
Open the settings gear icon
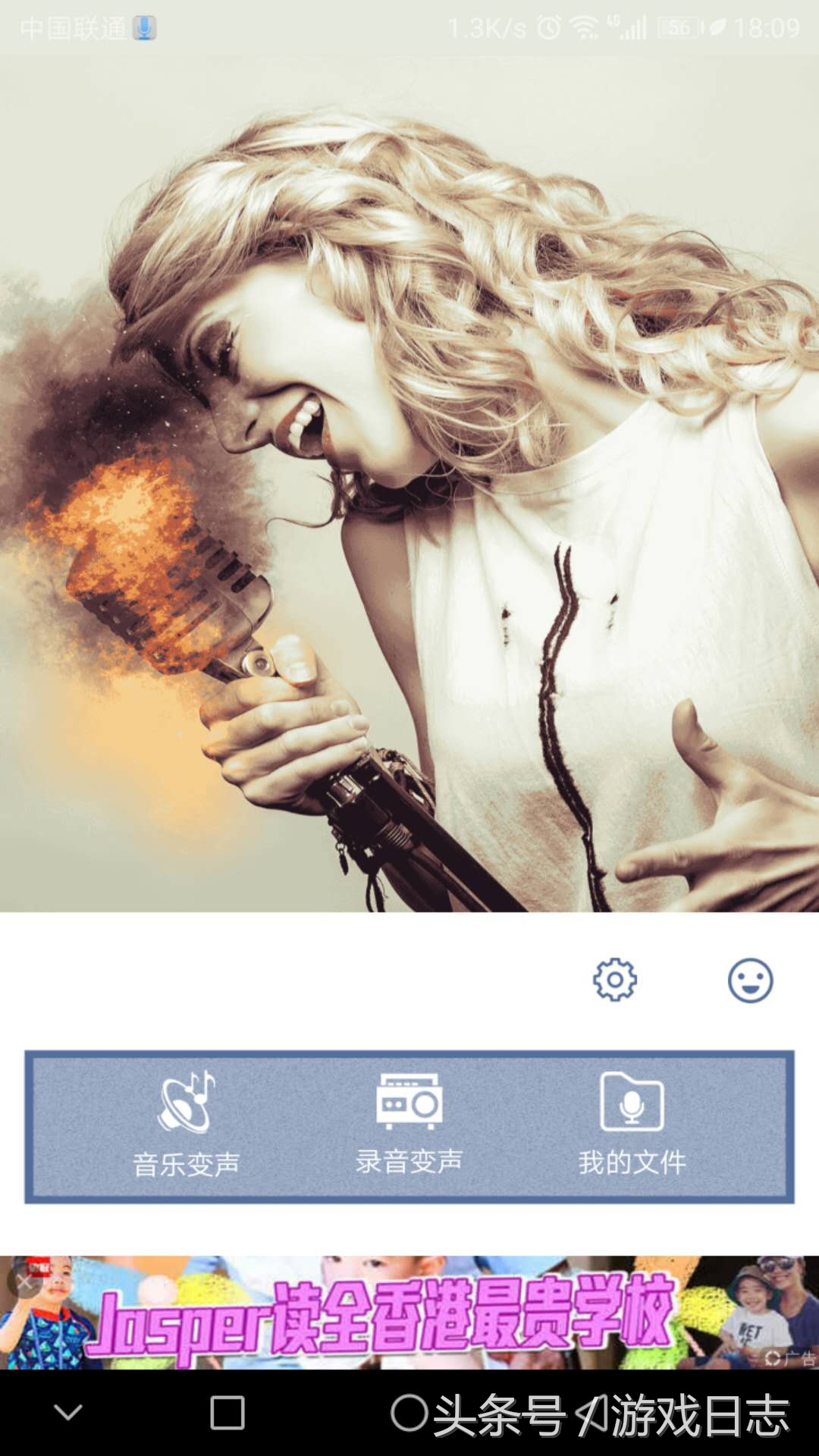(x=614, y=980)
